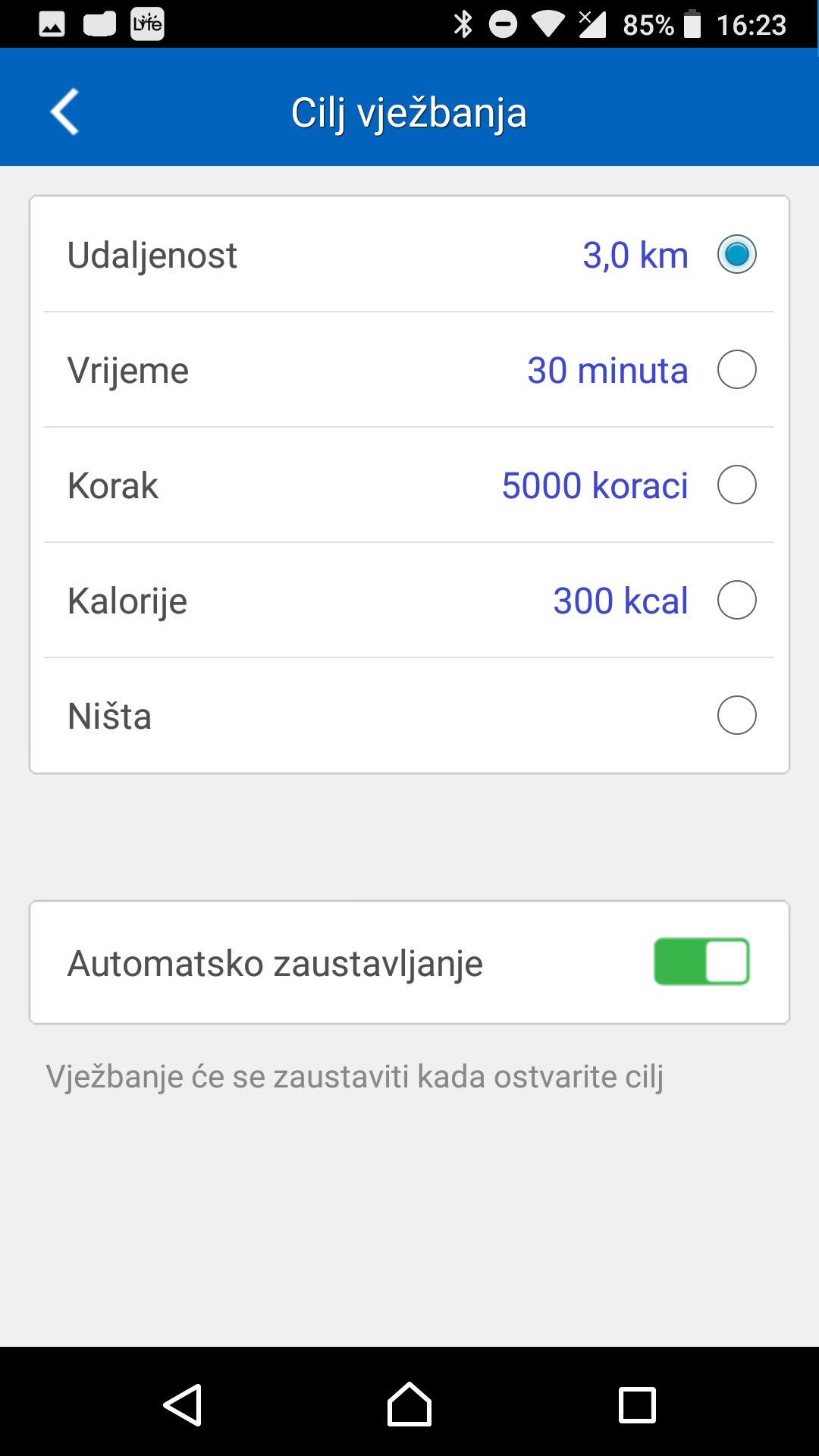Change the 30 minuta time value

pos(608,371)
